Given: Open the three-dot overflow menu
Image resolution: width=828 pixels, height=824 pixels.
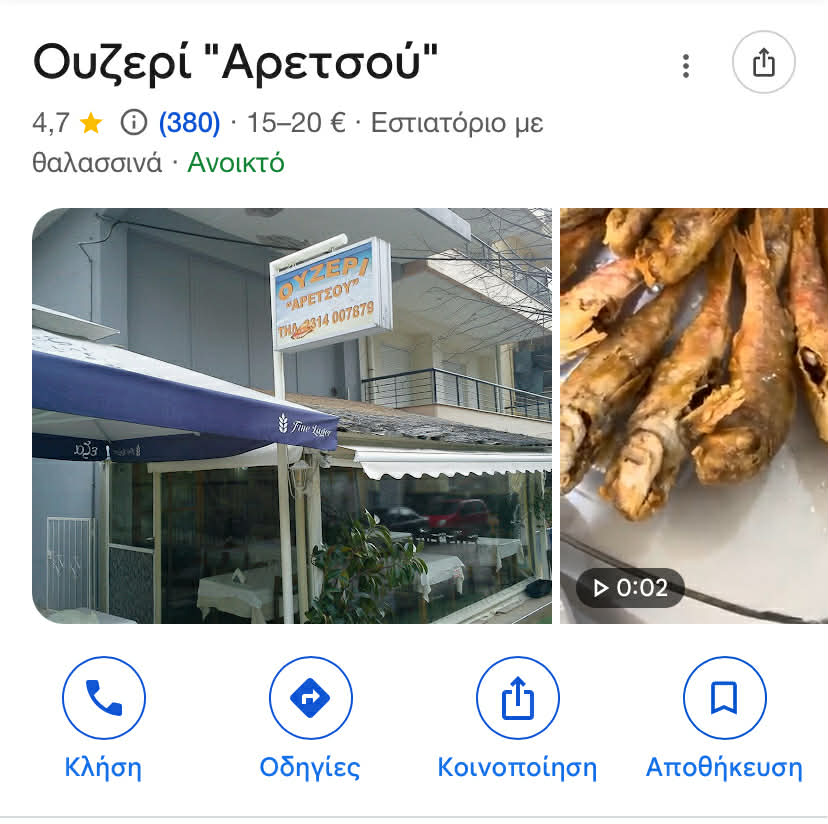Looking at the screenshot, I should click(x=685, y=66).
